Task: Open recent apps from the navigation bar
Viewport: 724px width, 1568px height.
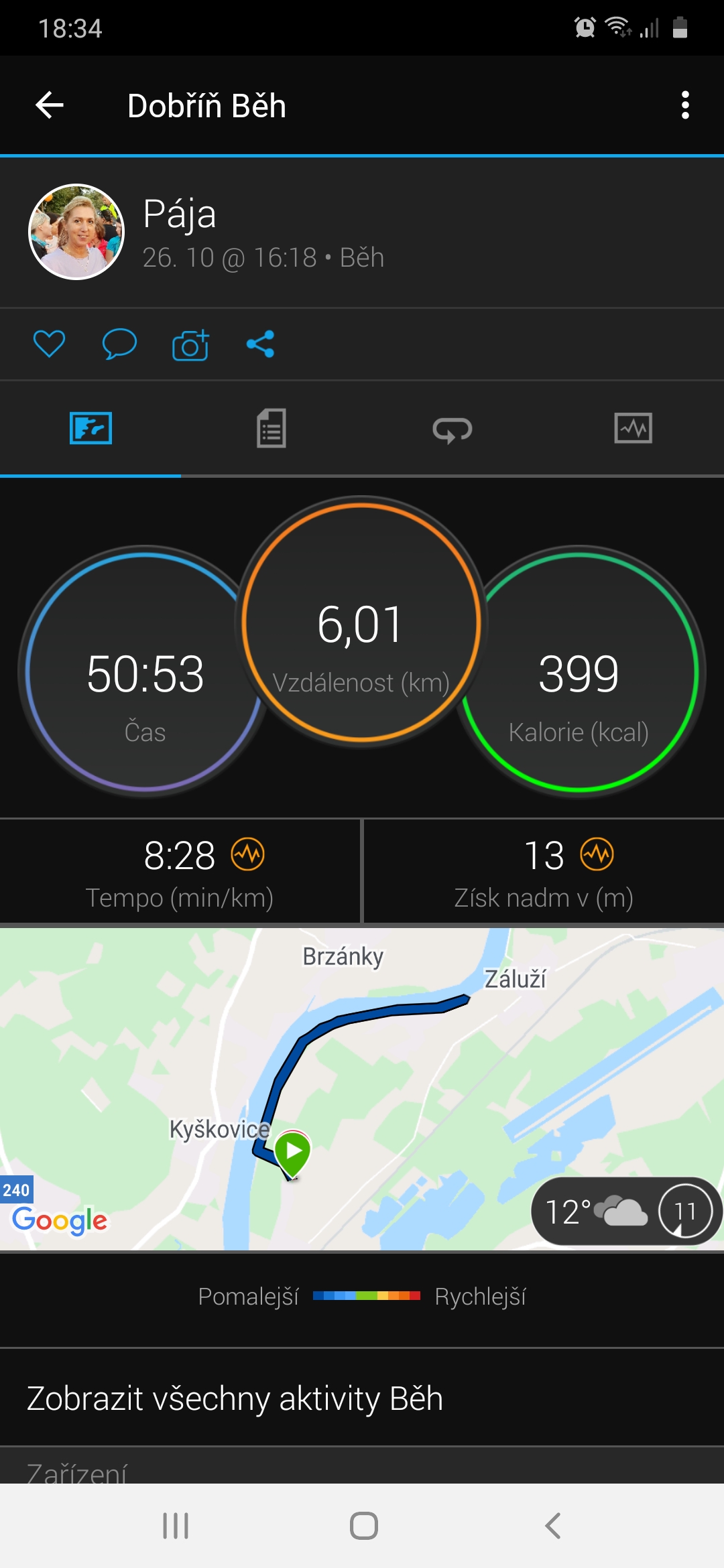Action: (x=176, y=1526)
